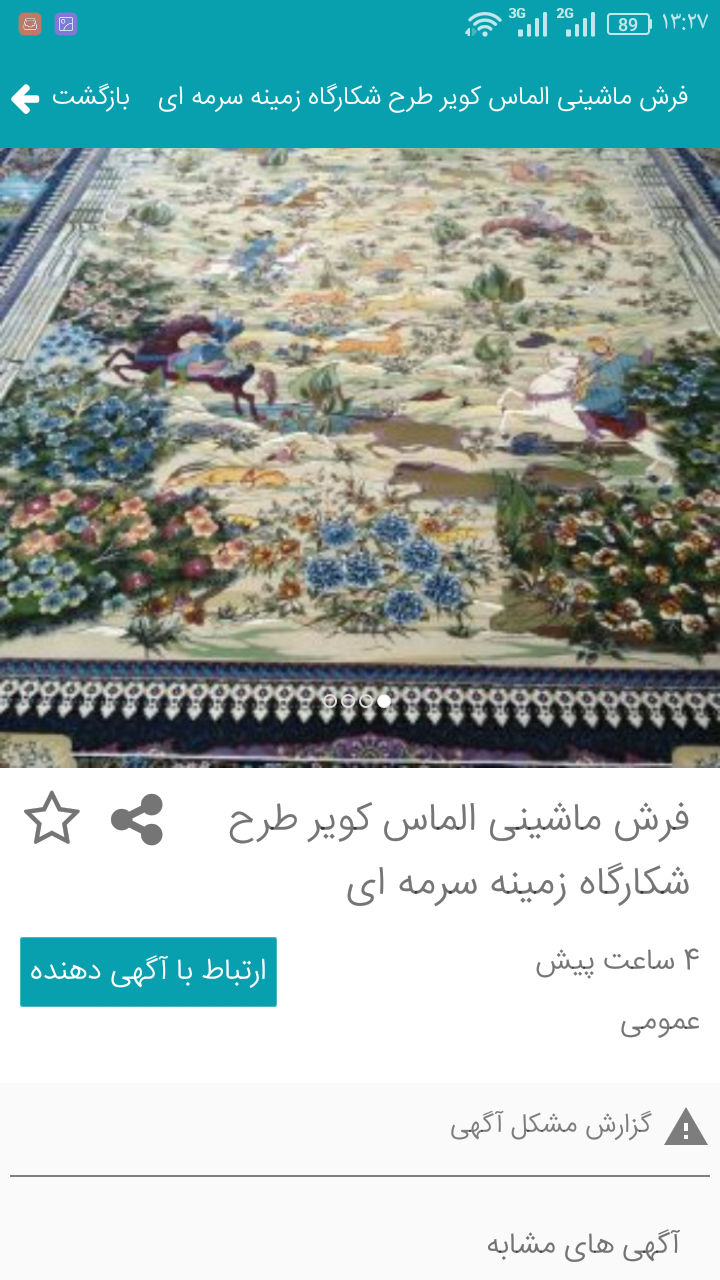Select the first carousel page dot

point(330,702)
